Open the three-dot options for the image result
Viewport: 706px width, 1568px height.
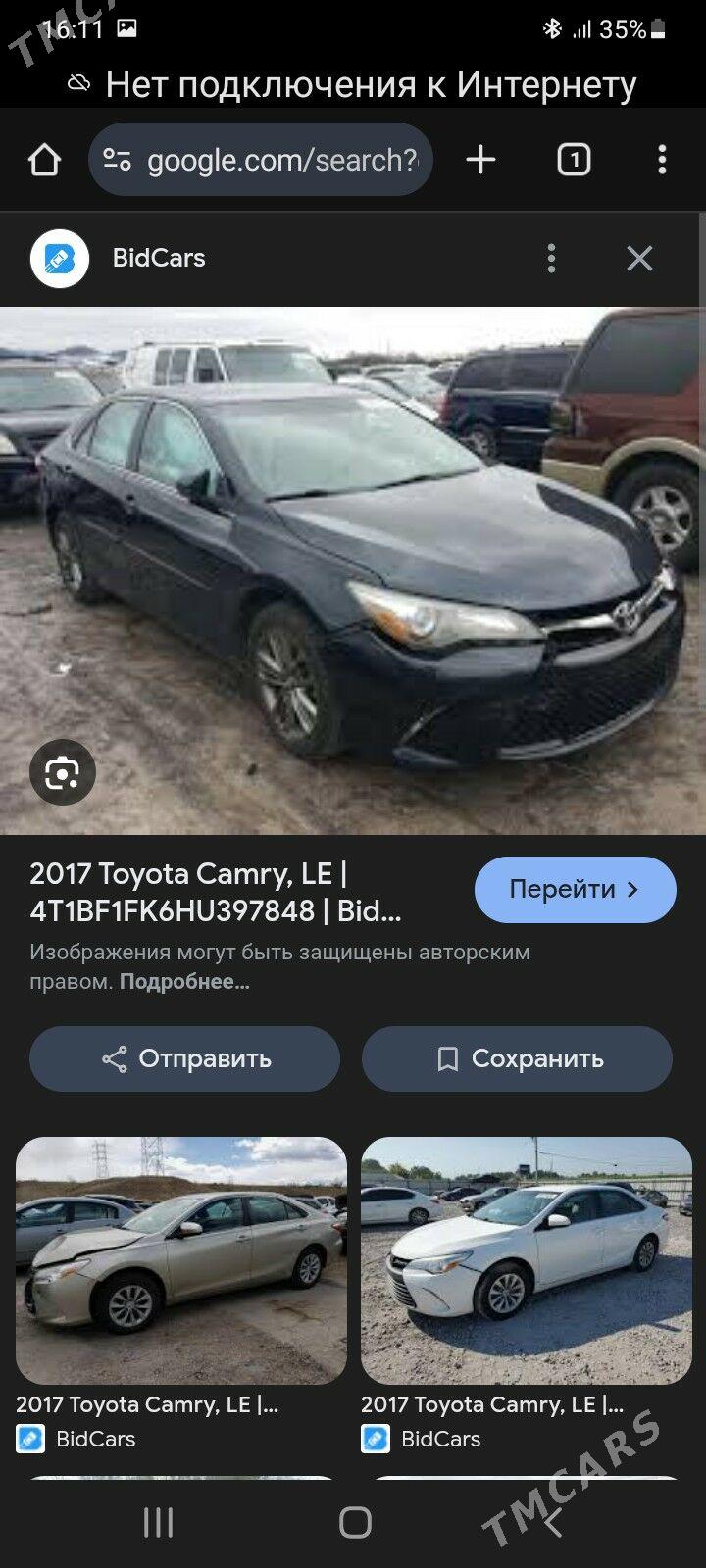point(551,258)
